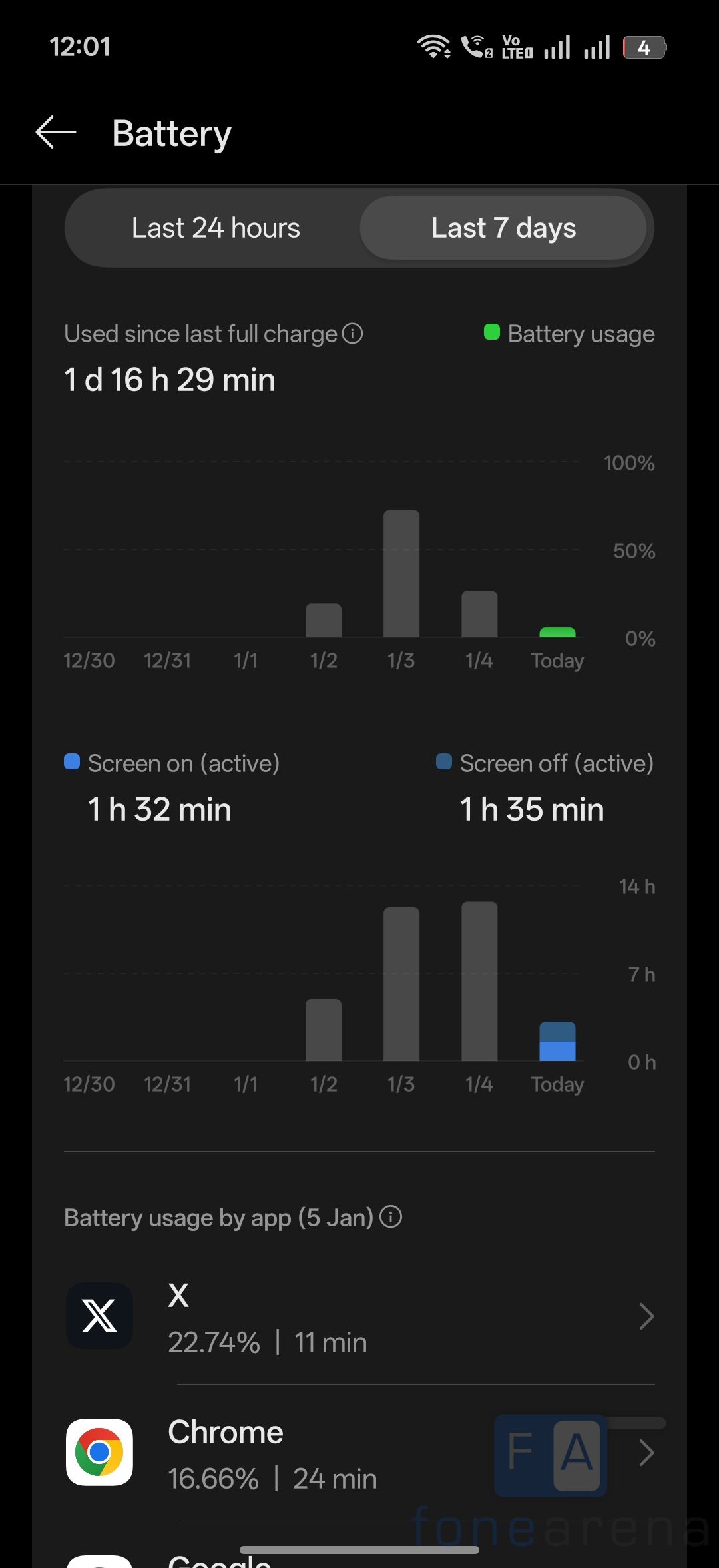Select the 1/2 bar in battery usage chart
719x1568 pixels.
[x=324, y=621]
